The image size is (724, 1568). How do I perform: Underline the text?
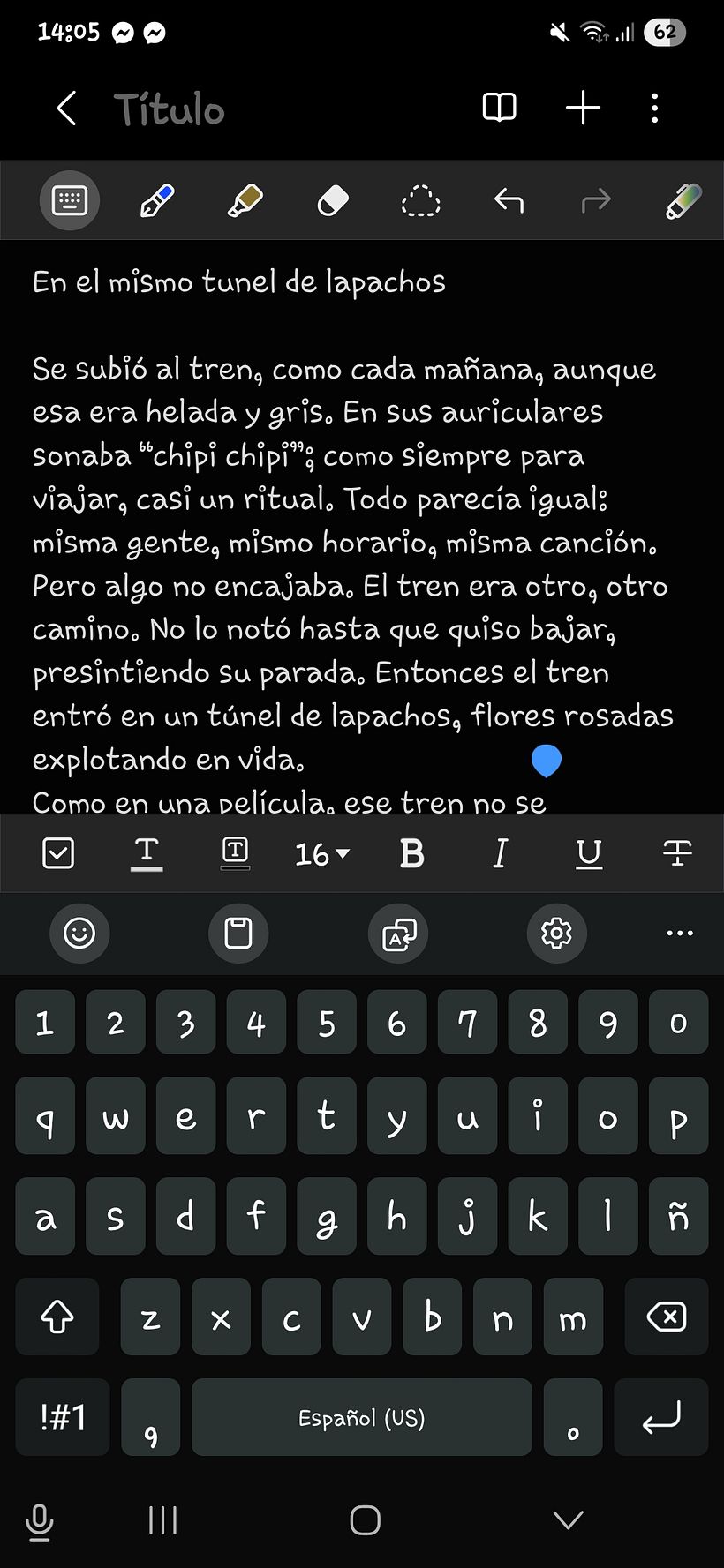tap(589, 853)
